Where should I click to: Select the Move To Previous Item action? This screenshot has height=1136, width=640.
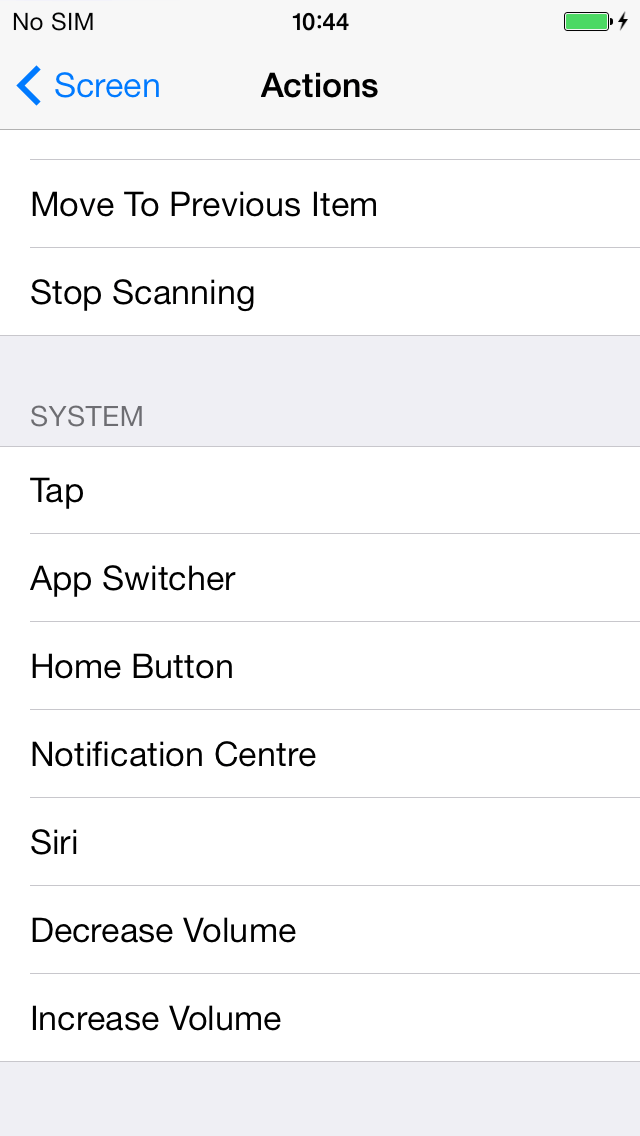click(320, 204)
